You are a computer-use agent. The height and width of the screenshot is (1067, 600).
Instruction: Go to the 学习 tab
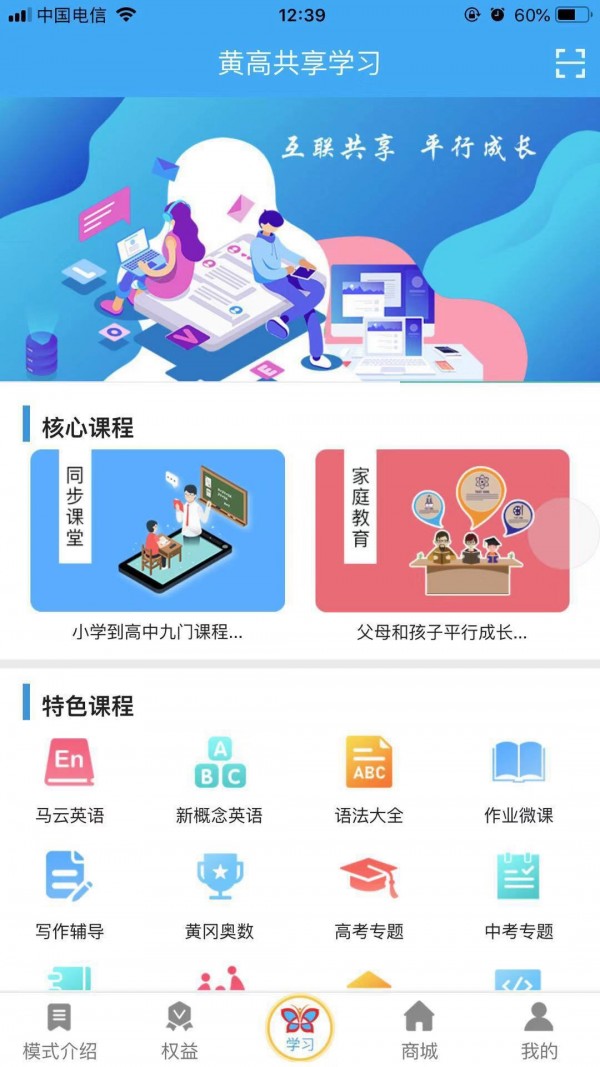point(299,1029)
